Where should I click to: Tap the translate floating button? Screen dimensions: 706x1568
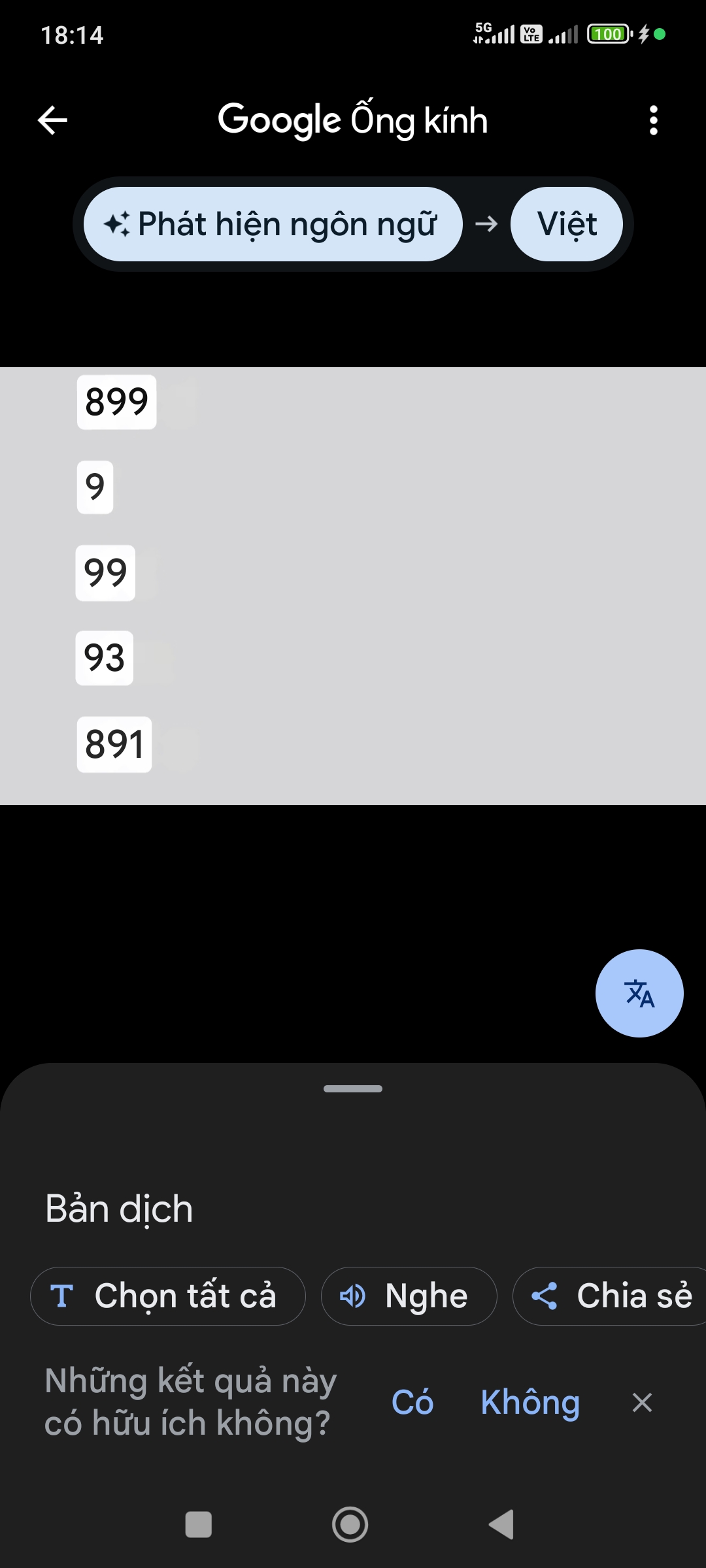coord(639,993)
